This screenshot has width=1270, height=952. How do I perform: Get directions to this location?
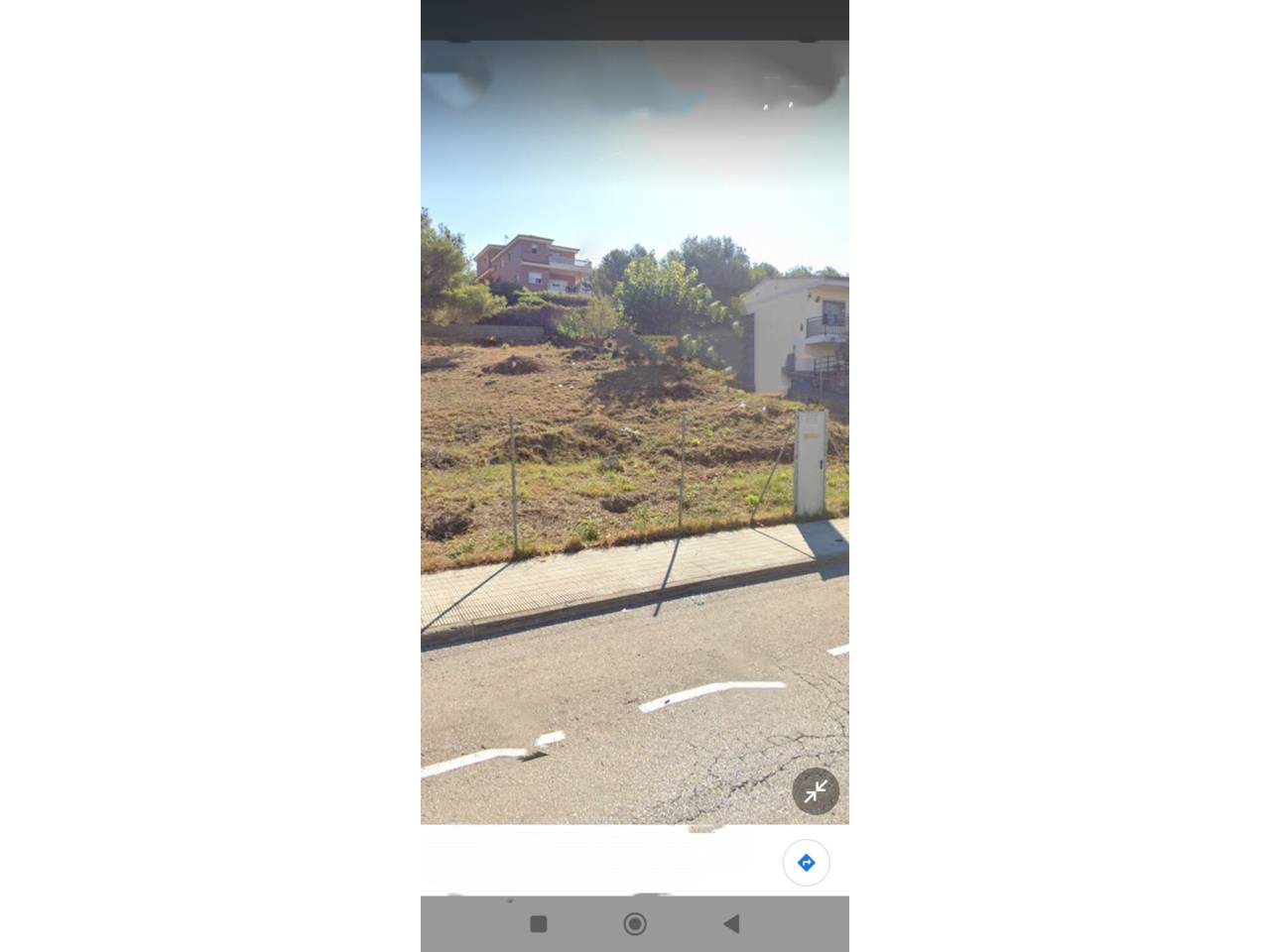806,863
